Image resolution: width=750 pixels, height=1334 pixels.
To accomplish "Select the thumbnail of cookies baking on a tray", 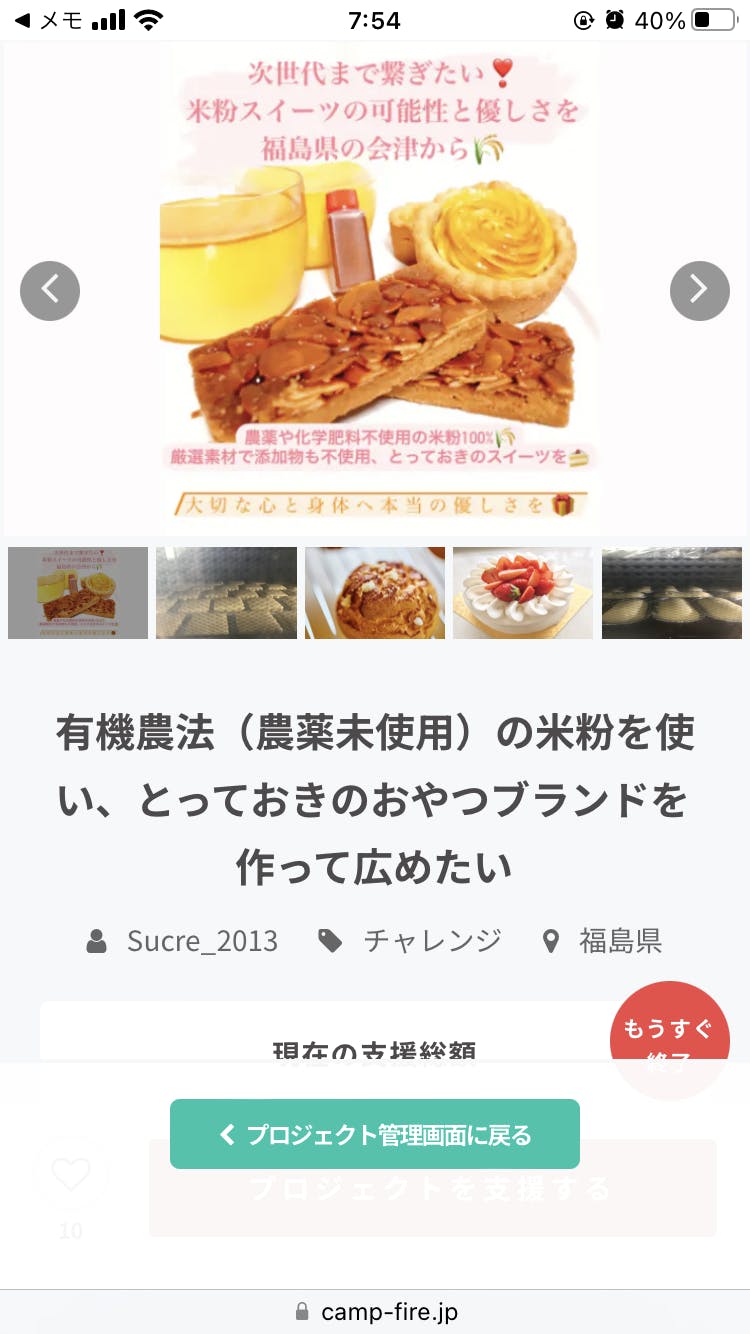I will tap(226, 593).
